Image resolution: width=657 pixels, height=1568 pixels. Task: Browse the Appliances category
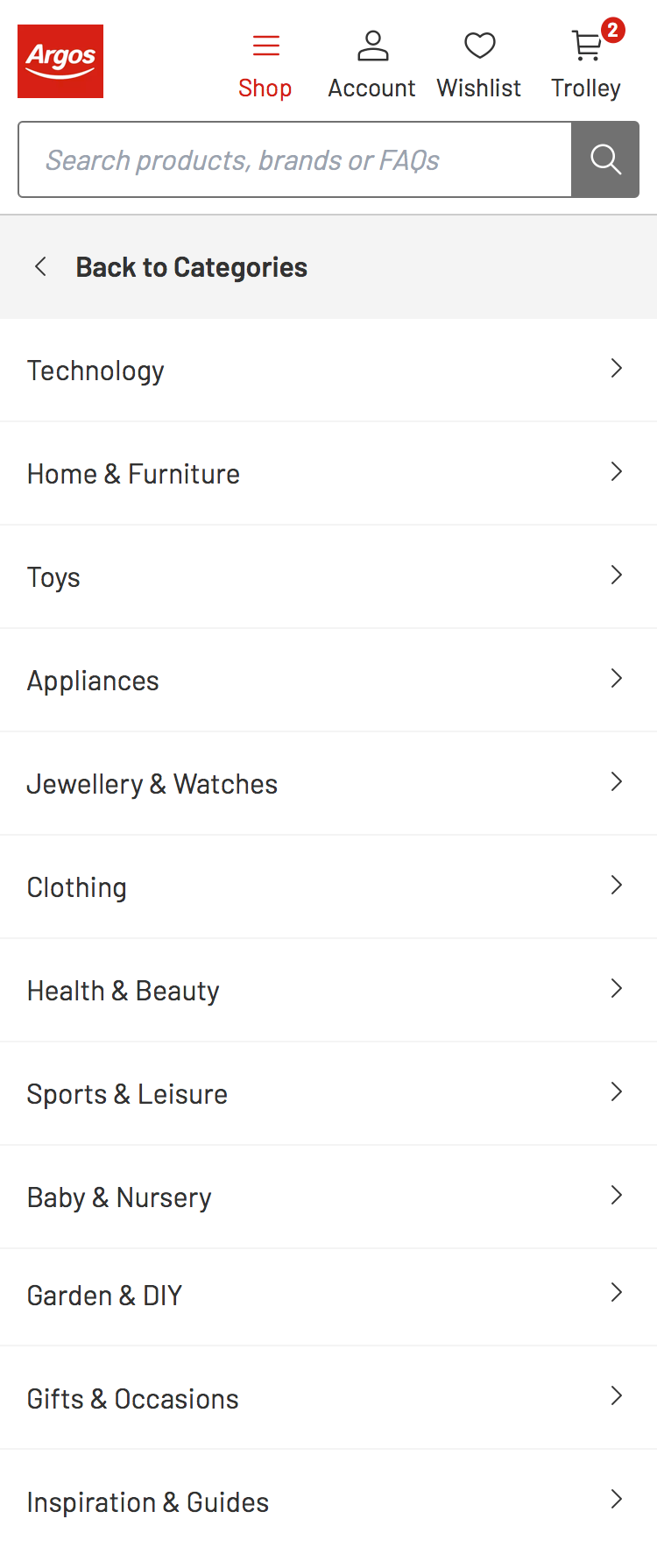coord(93,680)
